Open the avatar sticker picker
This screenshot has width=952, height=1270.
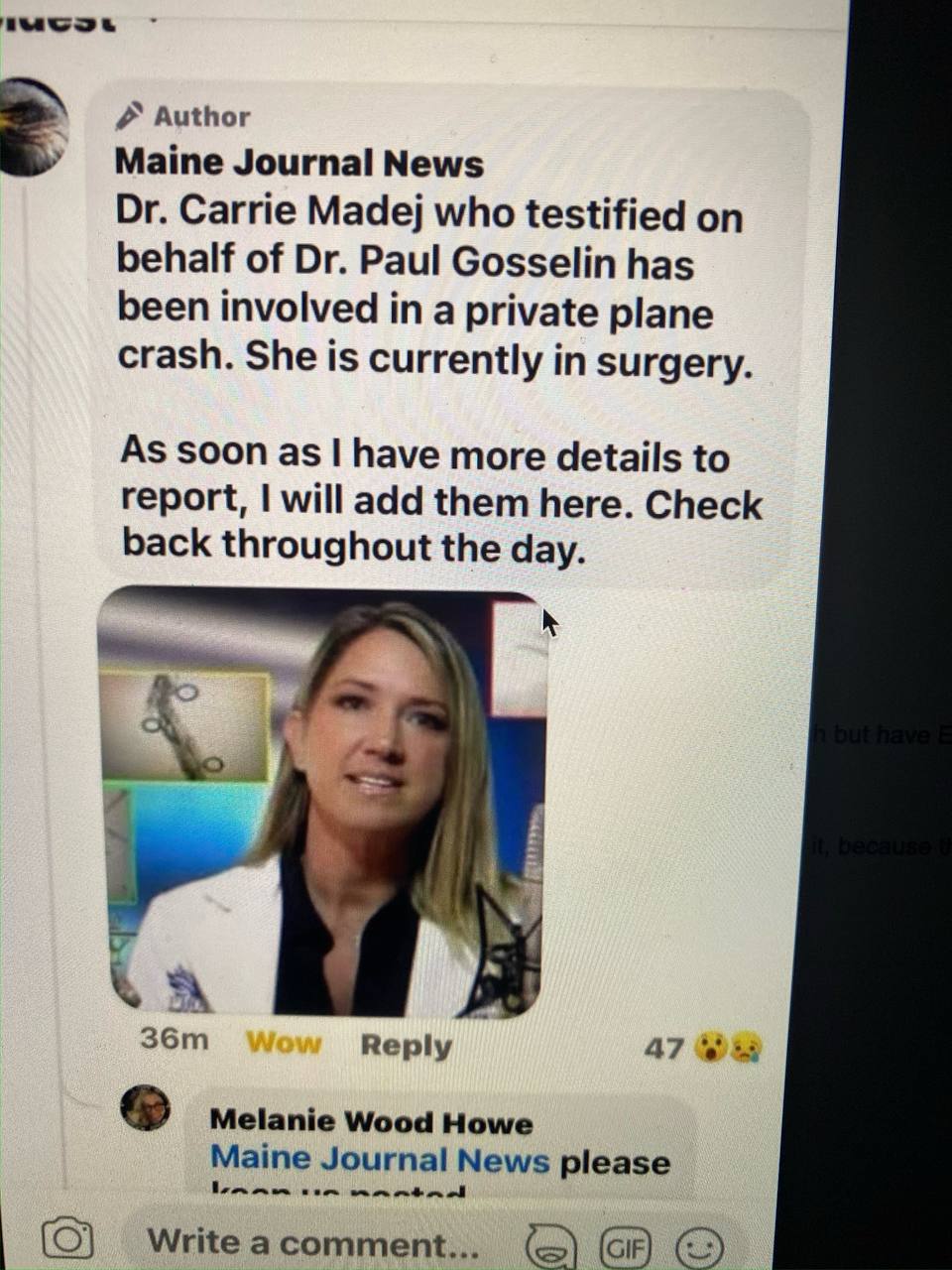tap(551, 1246)
